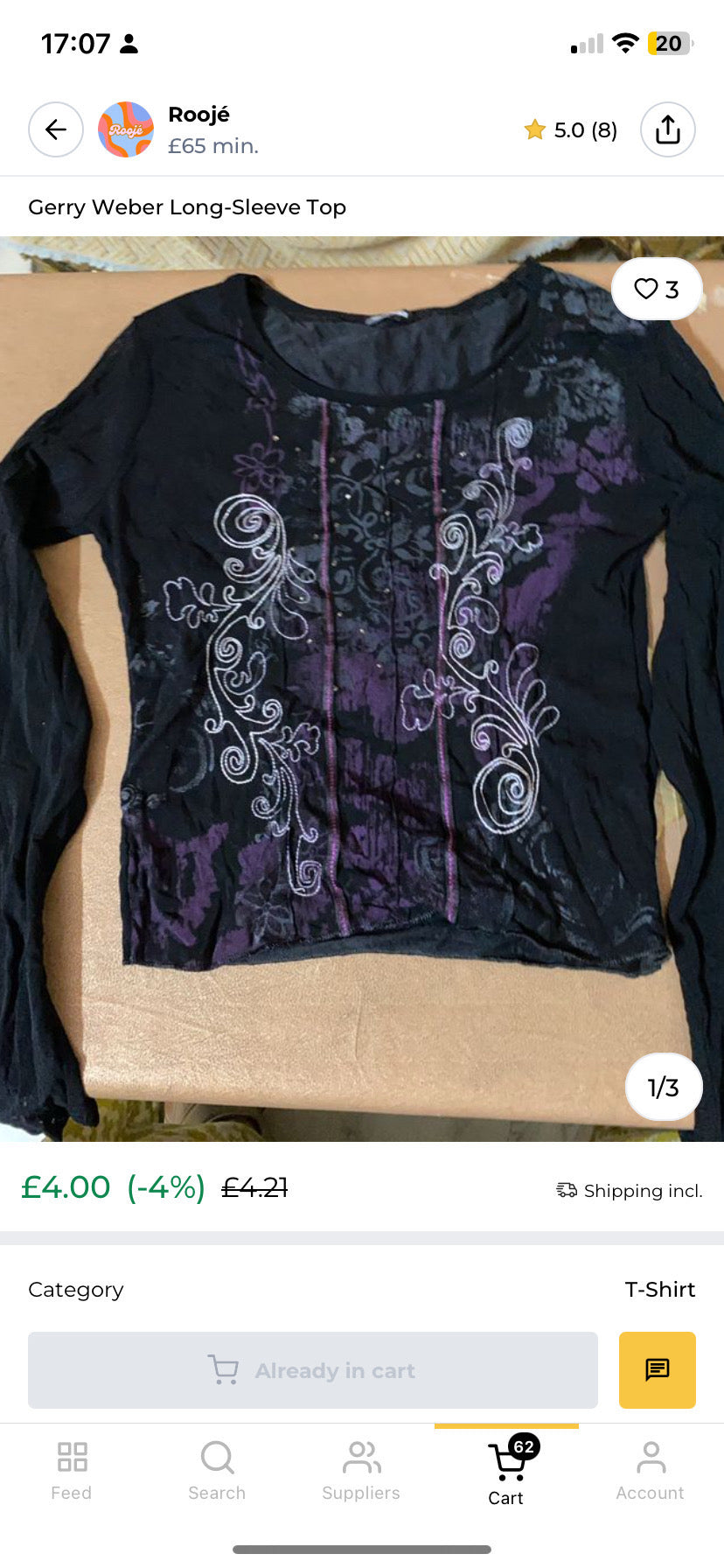
Task: Share this Gerry Weber top listing
Action: pyautogui.click(x=667, y=129)
